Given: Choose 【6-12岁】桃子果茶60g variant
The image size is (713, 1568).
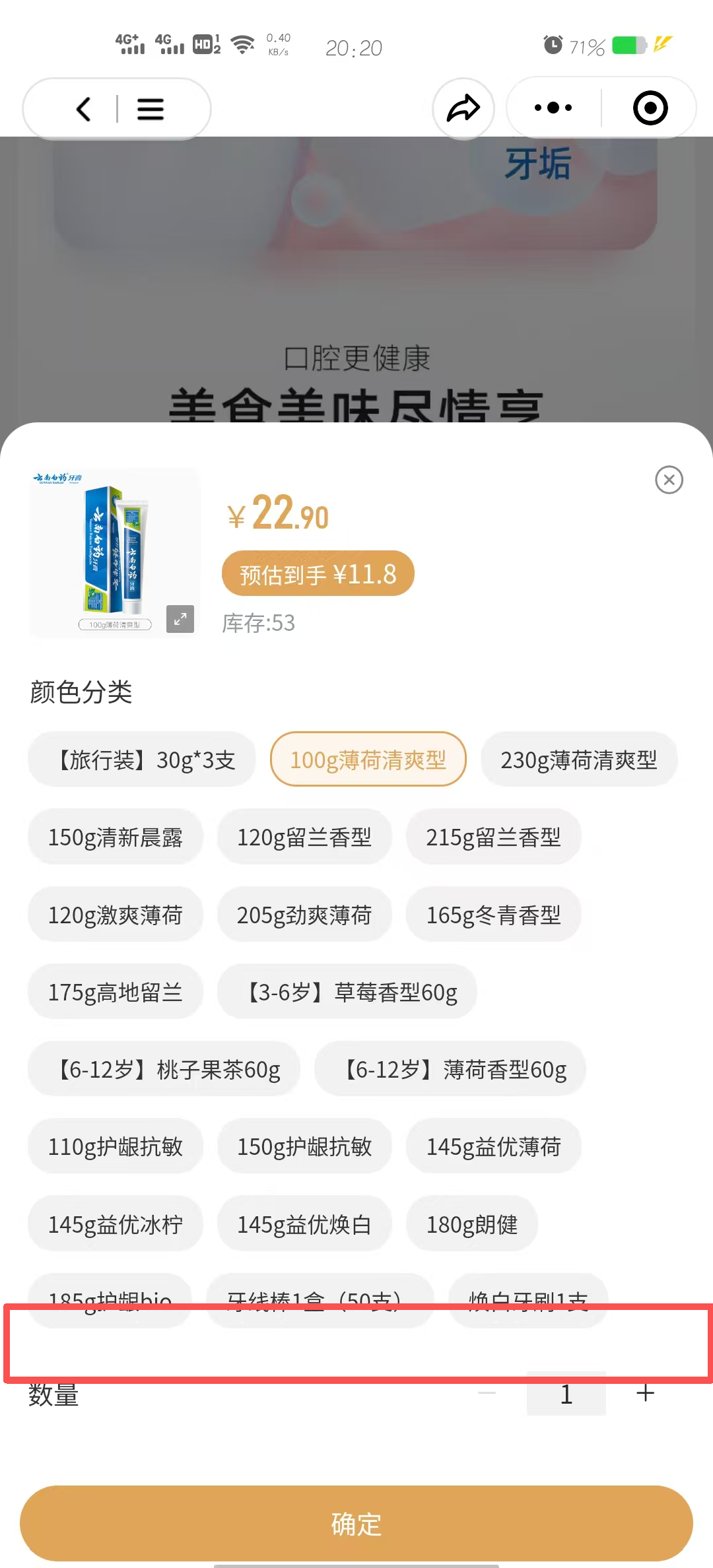Looking at the screenshot, I should [164, 1070].
